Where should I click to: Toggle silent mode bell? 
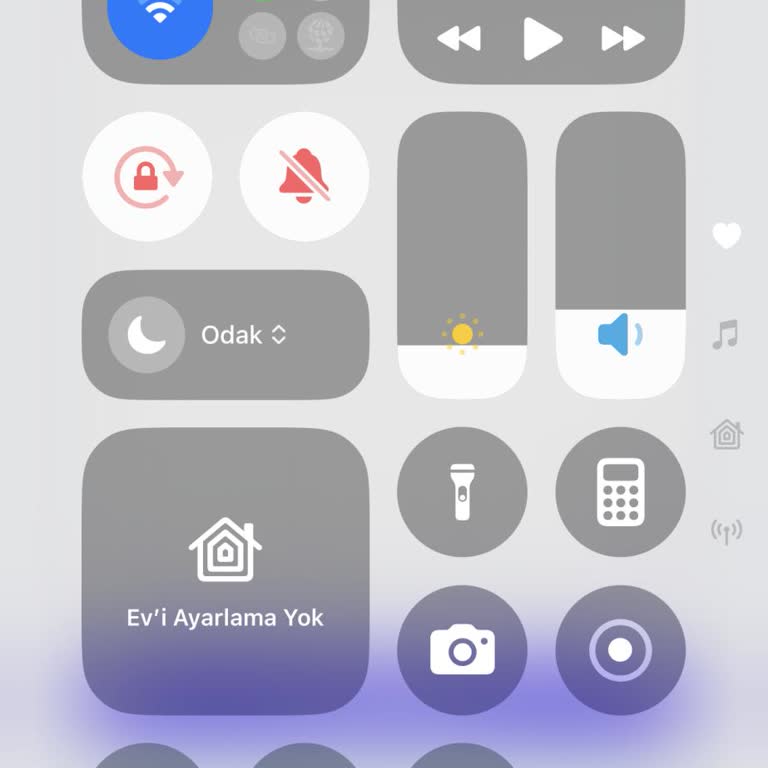coord(304,177)
